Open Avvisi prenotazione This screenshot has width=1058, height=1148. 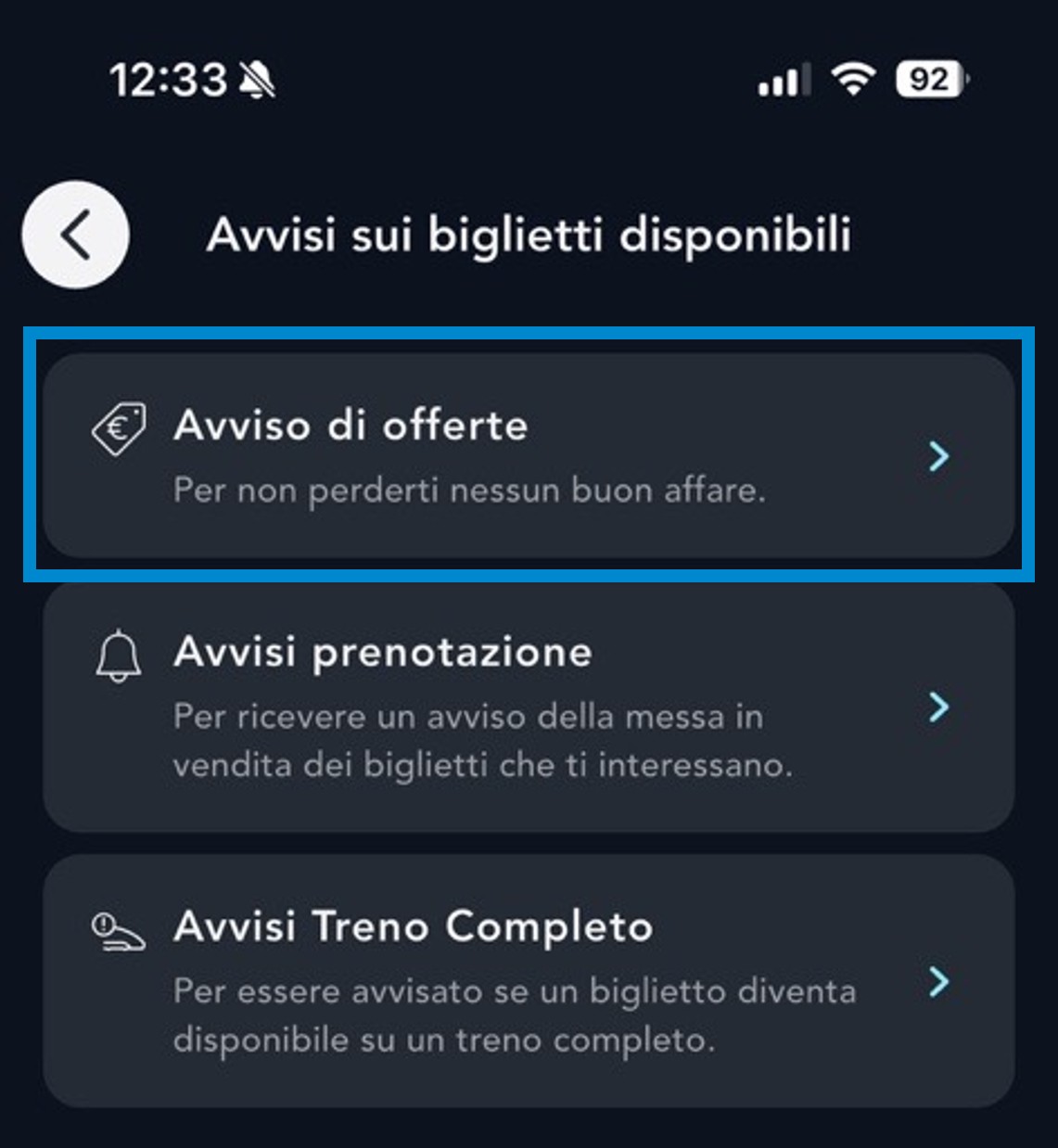tap(529, 708)
